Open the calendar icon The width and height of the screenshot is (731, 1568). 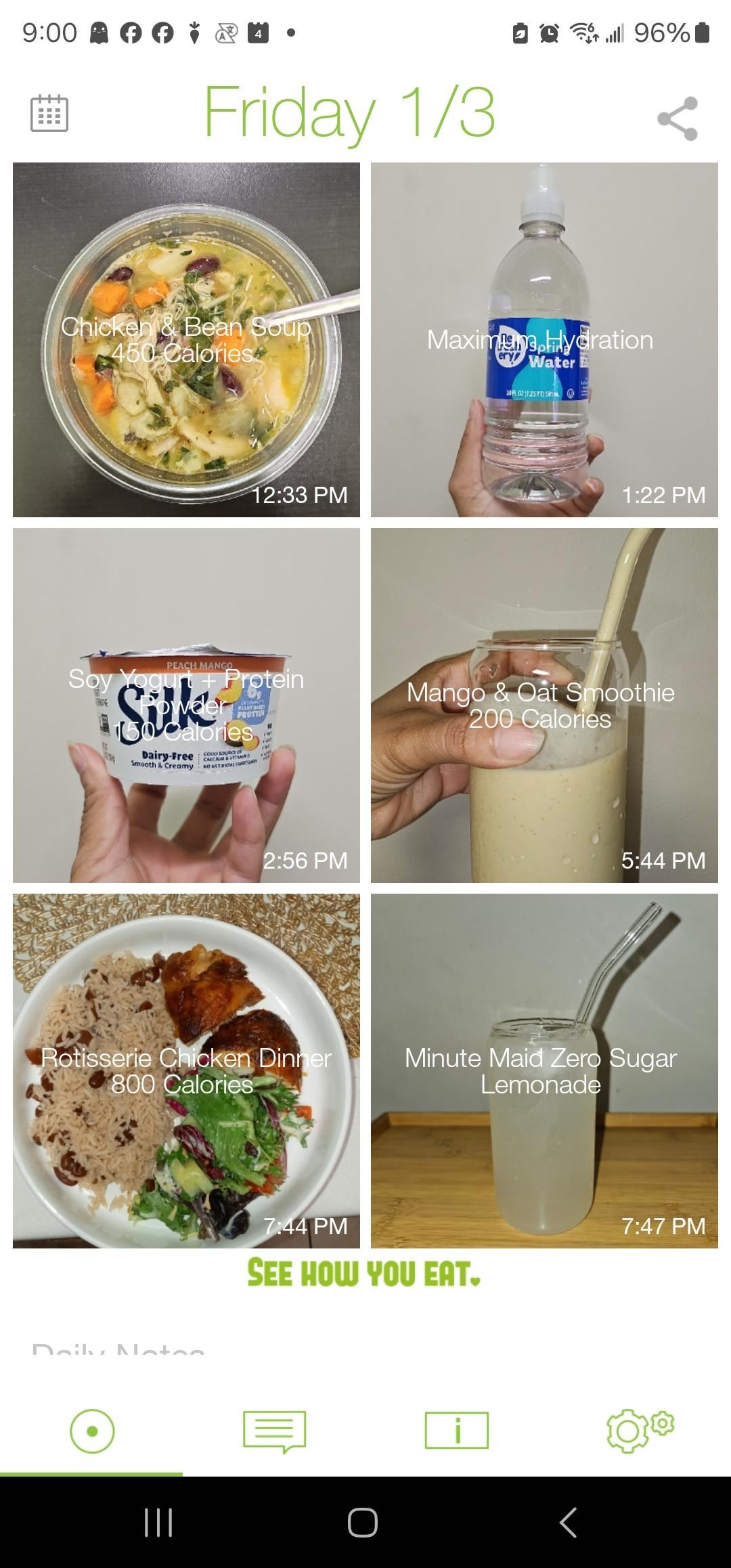tap(49, 113)
